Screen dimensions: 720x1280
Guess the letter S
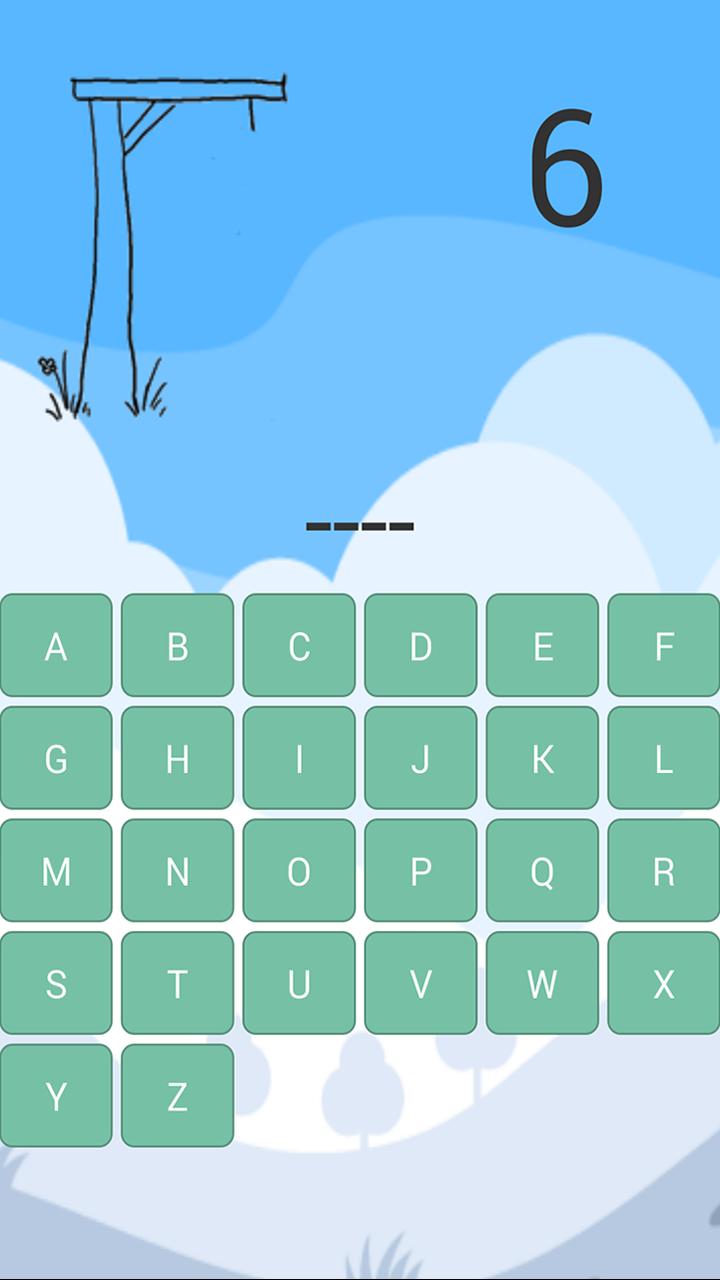(56, 984)
